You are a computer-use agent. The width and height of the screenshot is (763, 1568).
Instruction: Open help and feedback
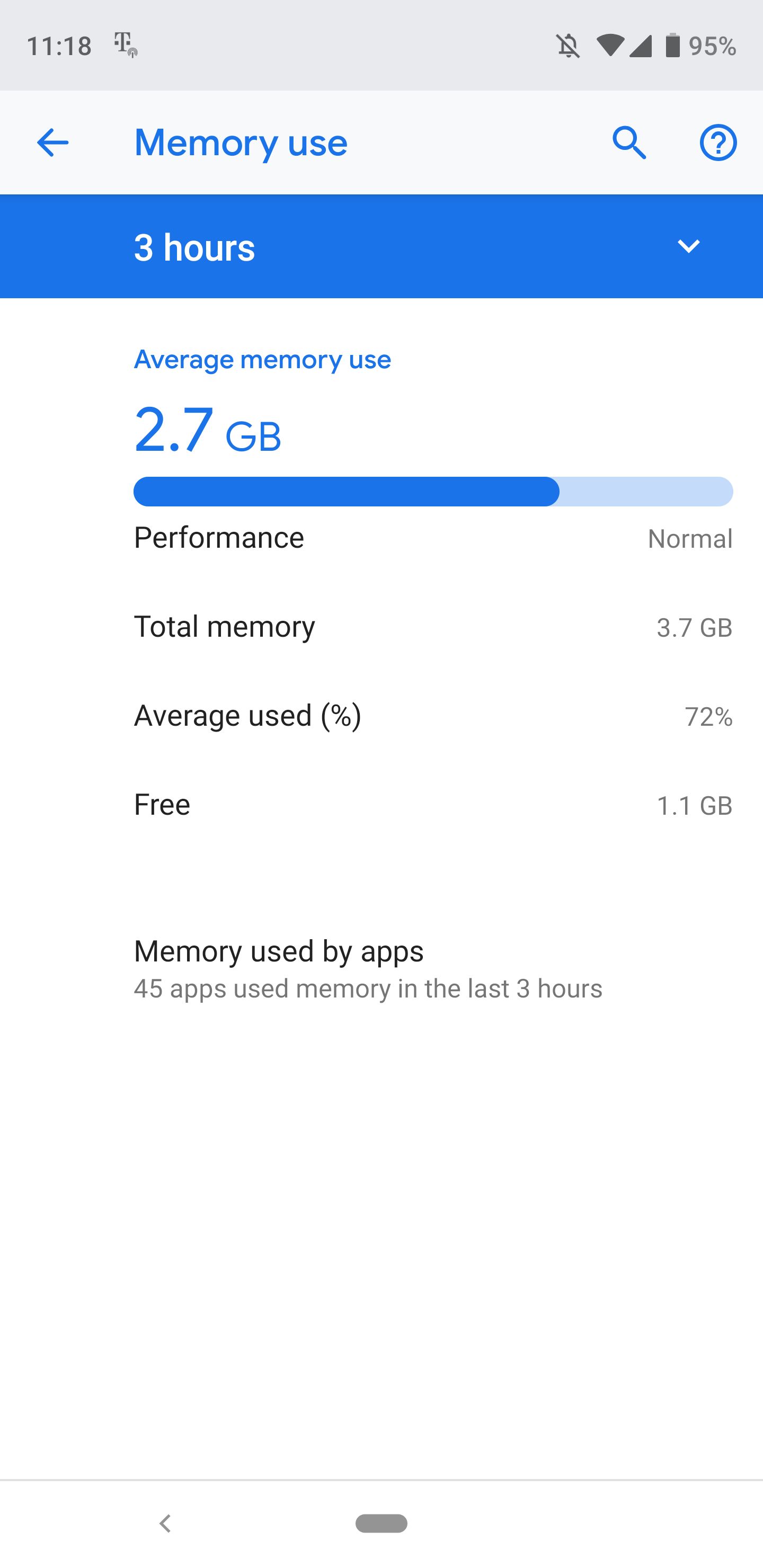pos(718,143)
